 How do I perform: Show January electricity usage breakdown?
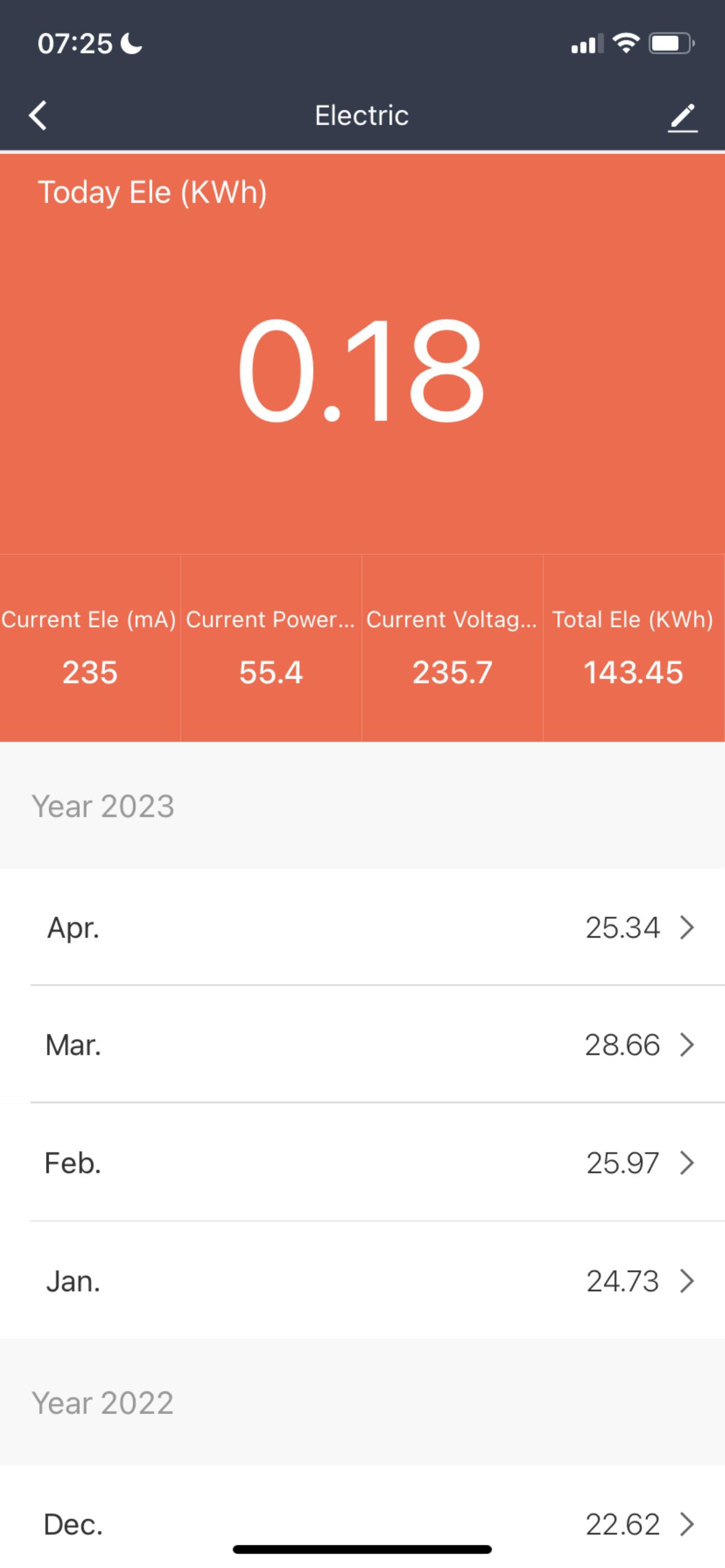[362, 1280]
